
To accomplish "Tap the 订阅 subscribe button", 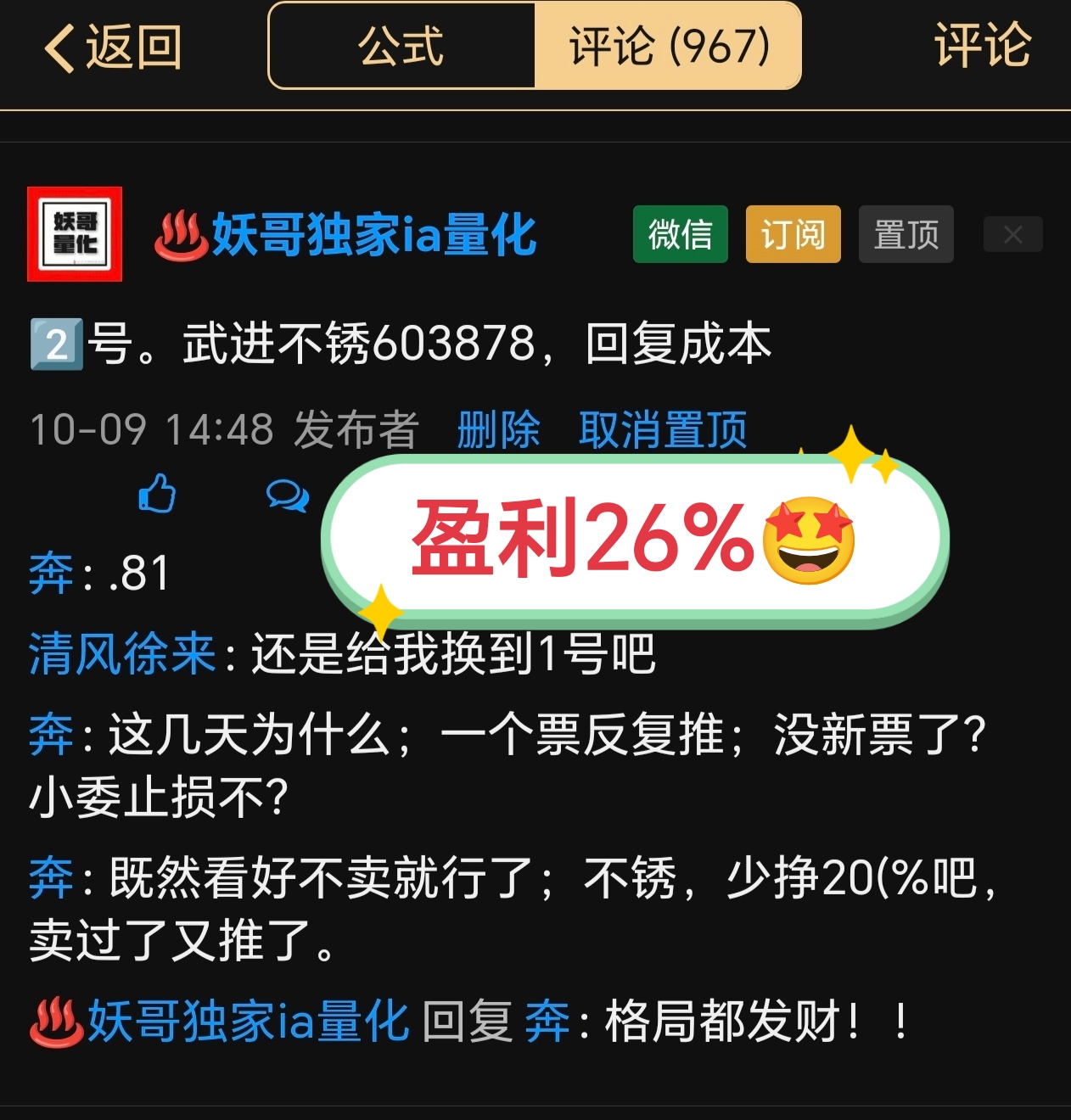I will click(x=793, y=234).
